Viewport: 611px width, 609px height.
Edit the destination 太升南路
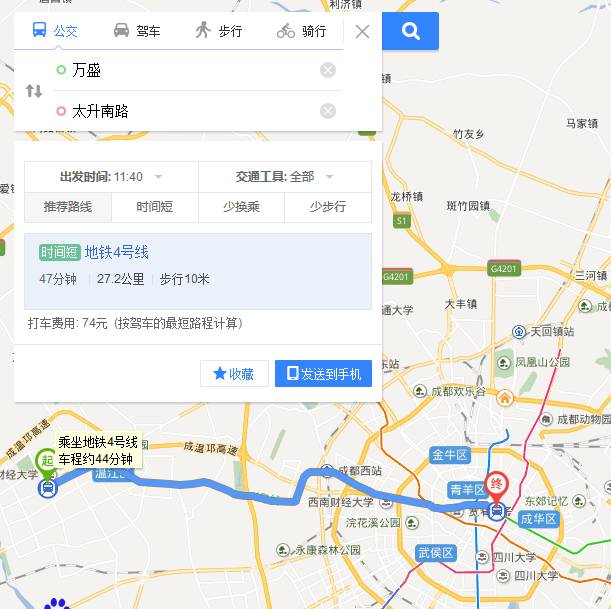click(x=190, y=111)
